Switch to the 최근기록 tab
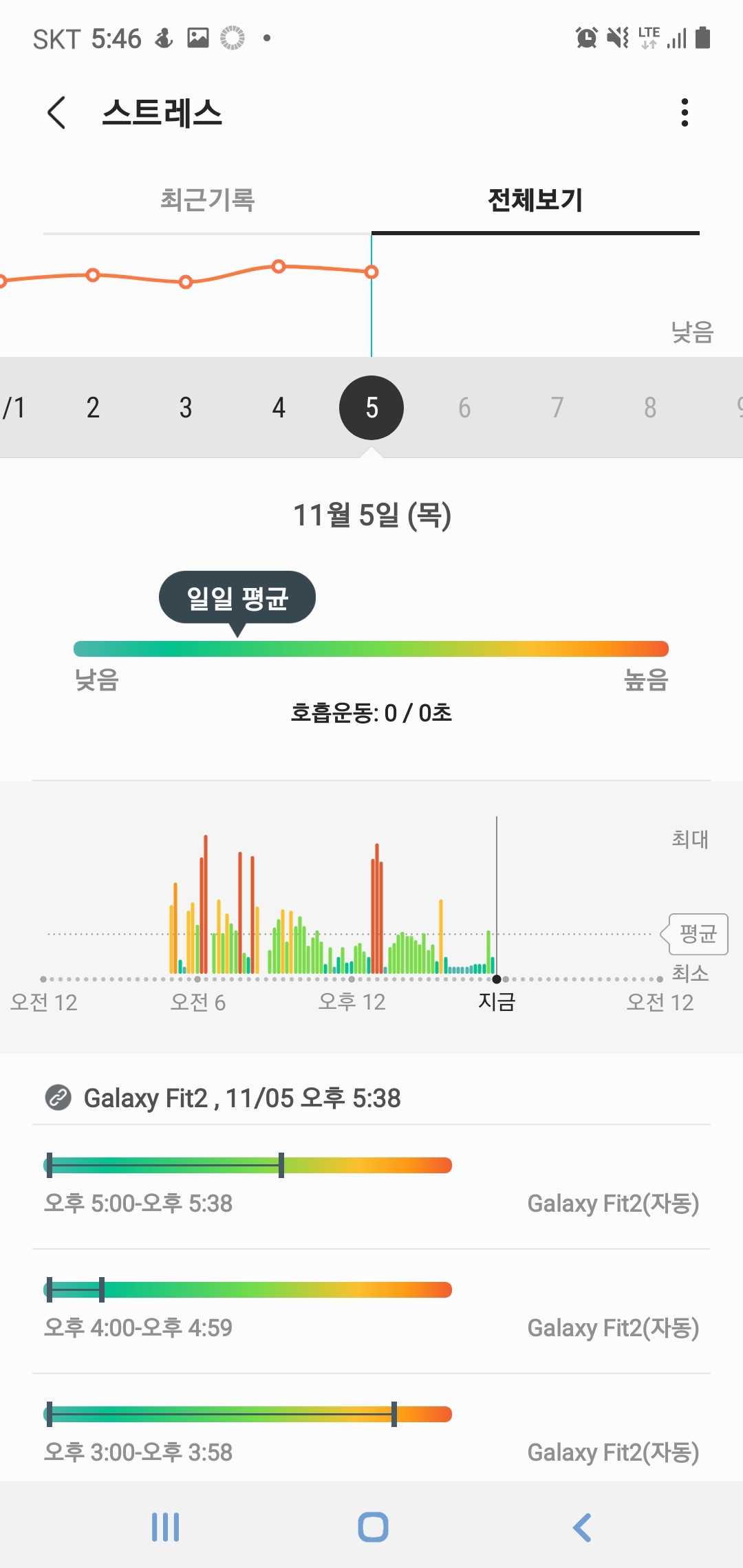The width and height of the screenshot is (743, 1568). pyautogui.click(x=207, y=200)
